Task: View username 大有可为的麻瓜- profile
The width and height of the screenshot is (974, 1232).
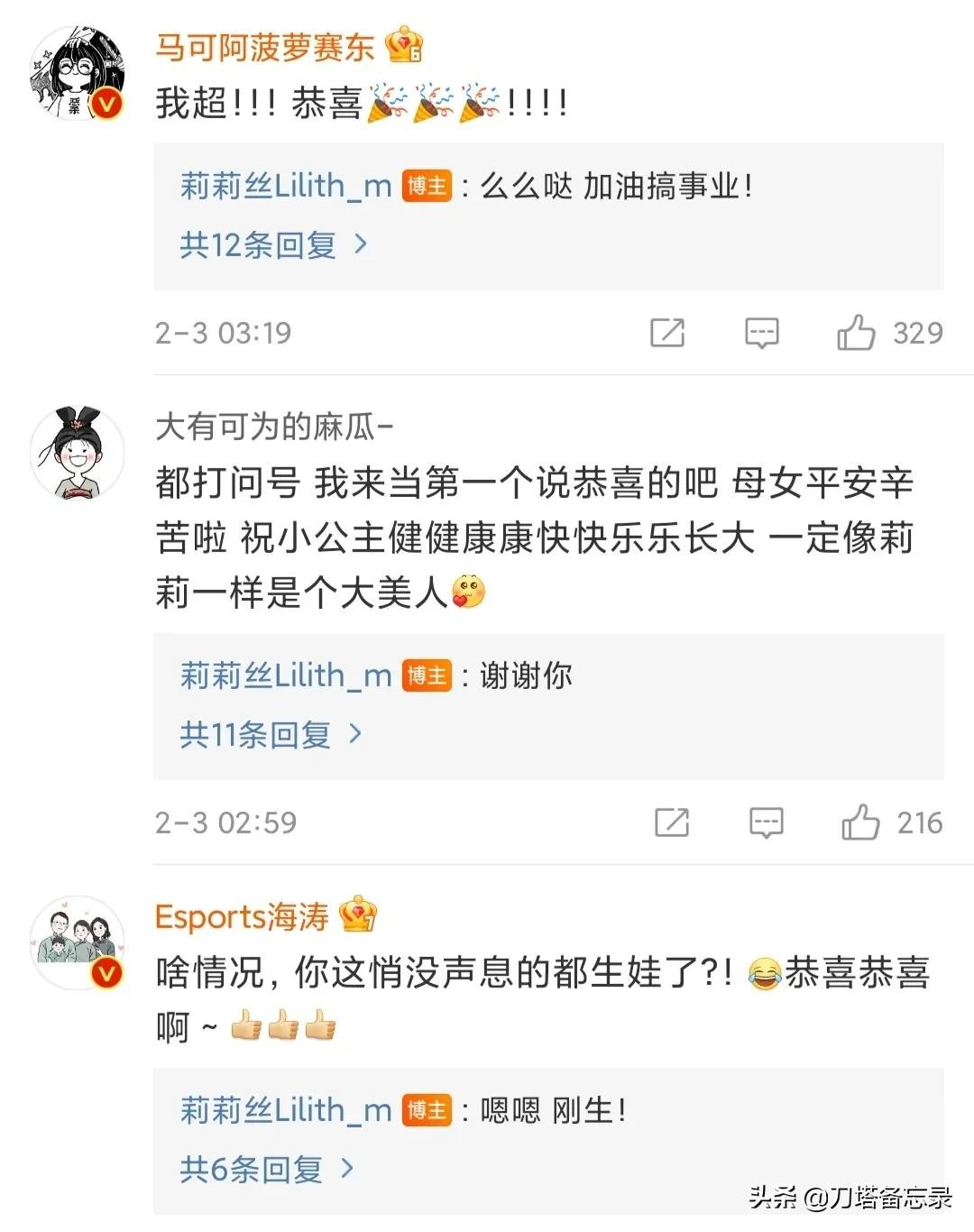Action: tap(273, 427)
